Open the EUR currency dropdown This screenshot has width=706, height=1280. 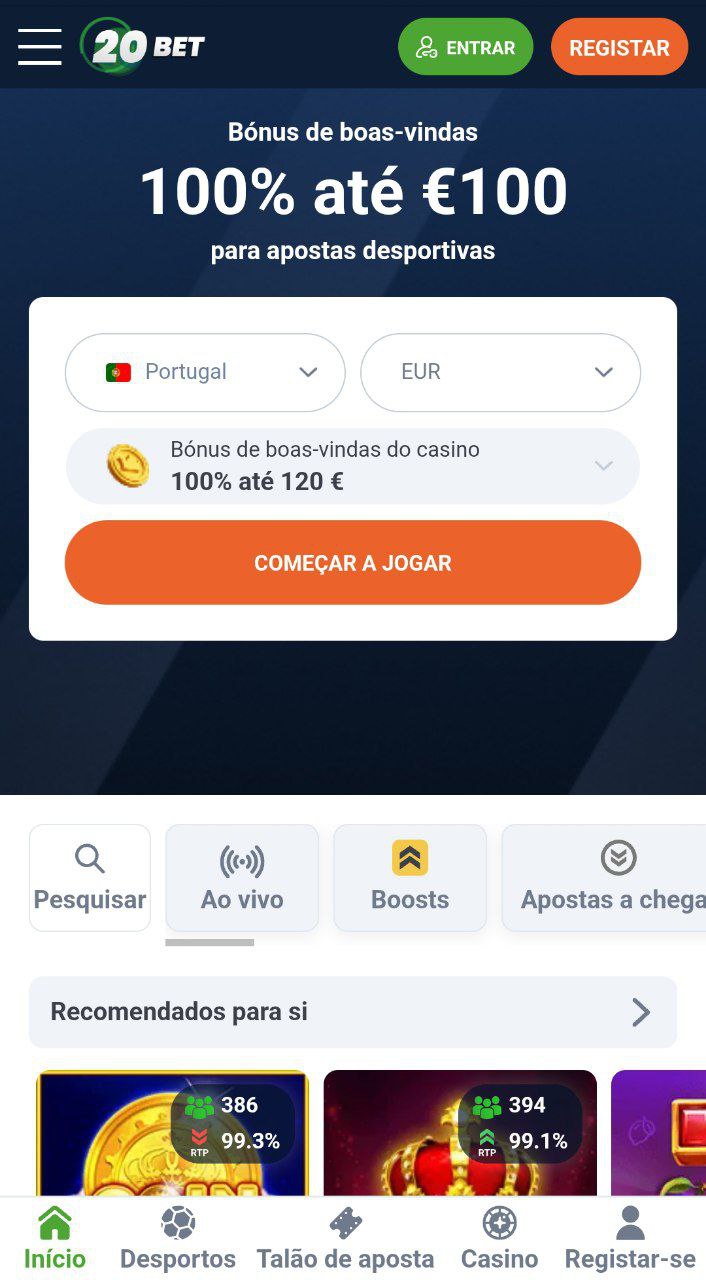click(x=500, y=372)
